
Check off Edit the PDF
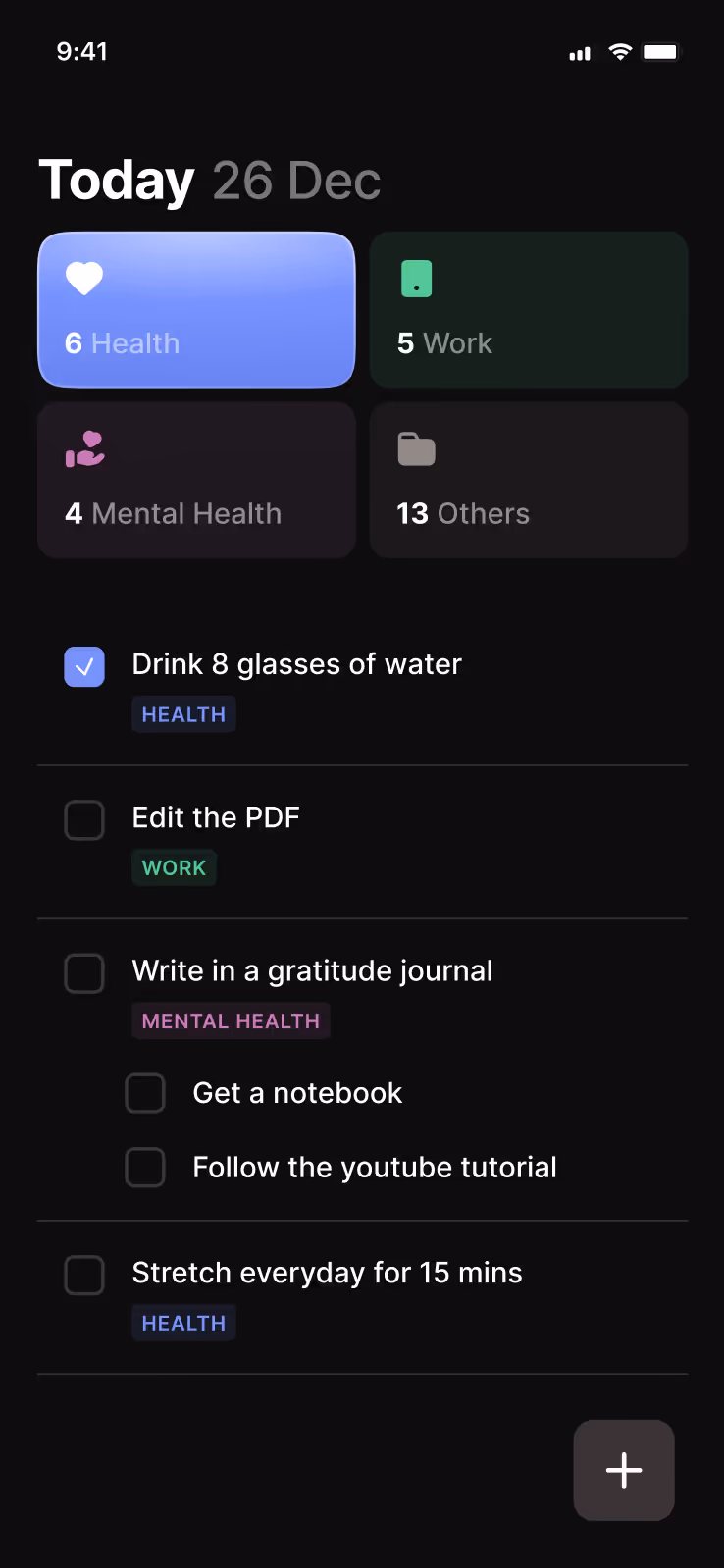point(84,819)
